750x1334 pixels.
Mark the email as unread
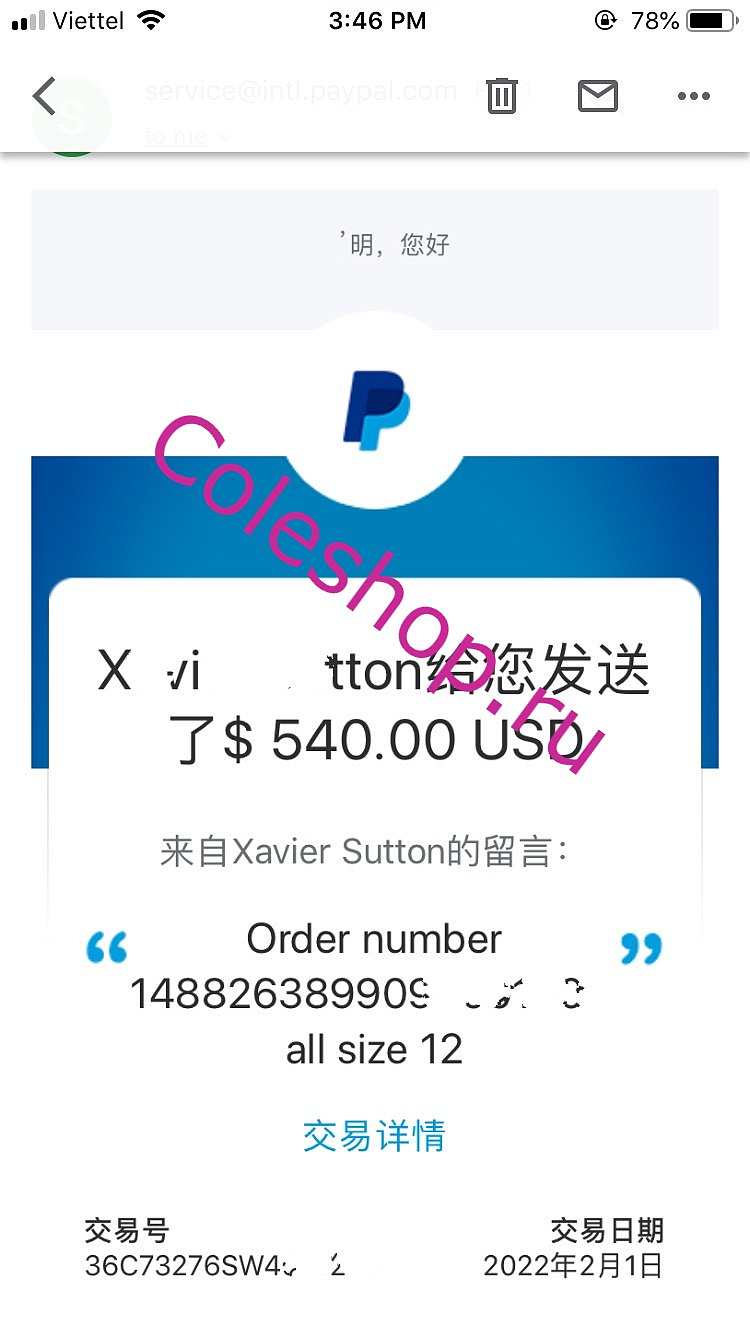597,96
